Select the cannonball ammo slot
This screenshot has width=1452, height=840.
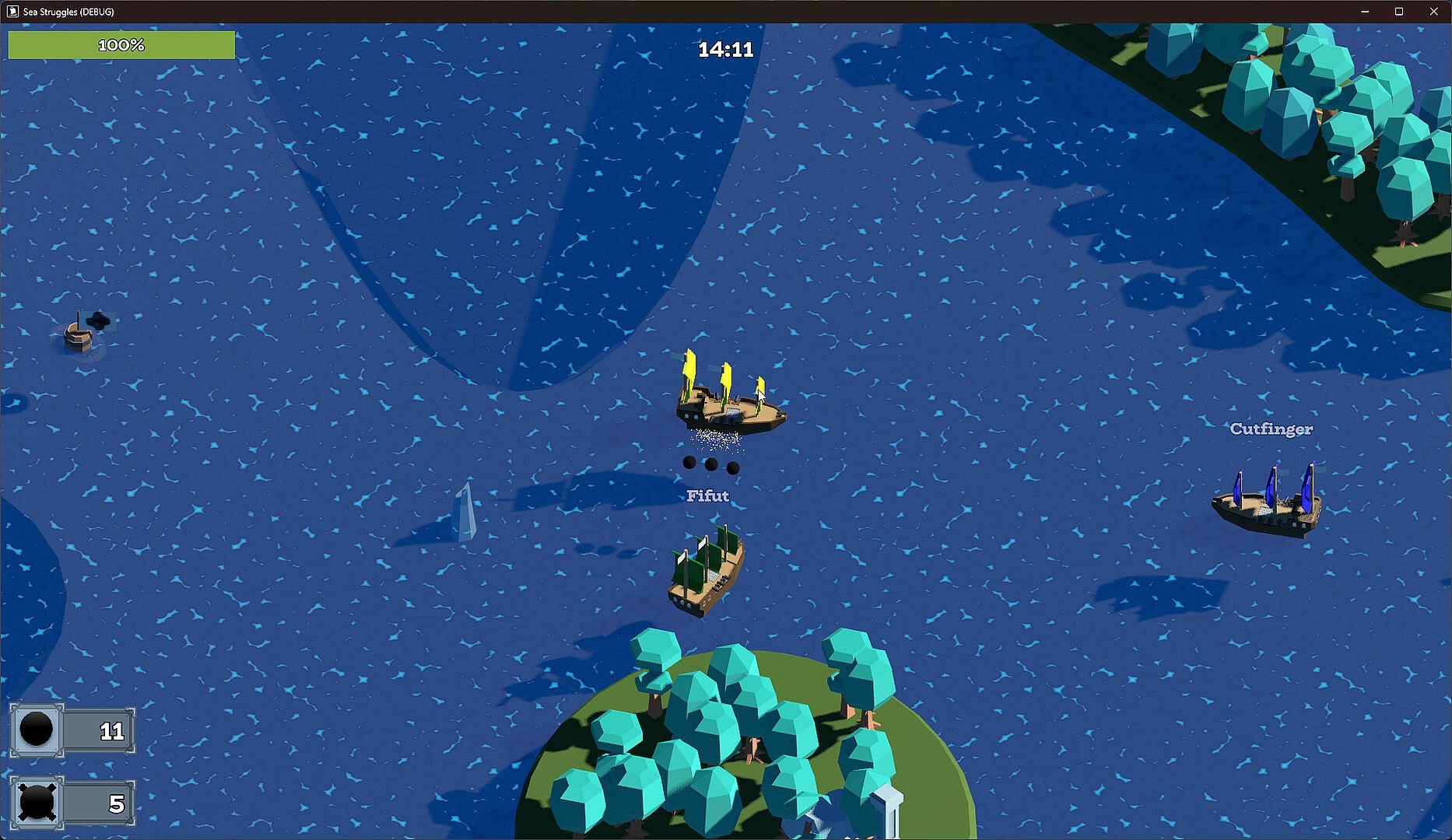point(37,730)
